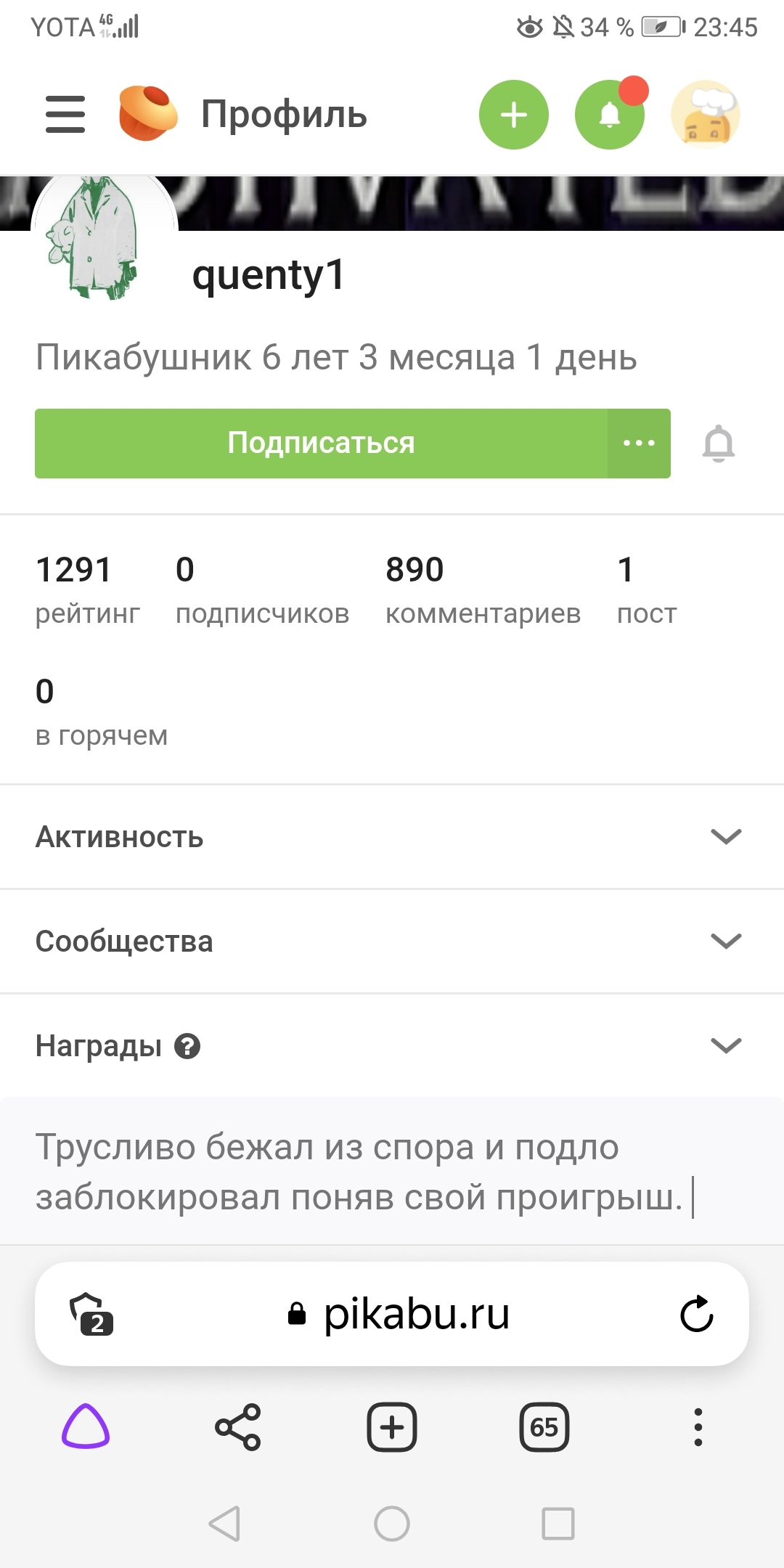The image size is (784, 1568).
Task: Open a new browser tab
Action: 392,1427
